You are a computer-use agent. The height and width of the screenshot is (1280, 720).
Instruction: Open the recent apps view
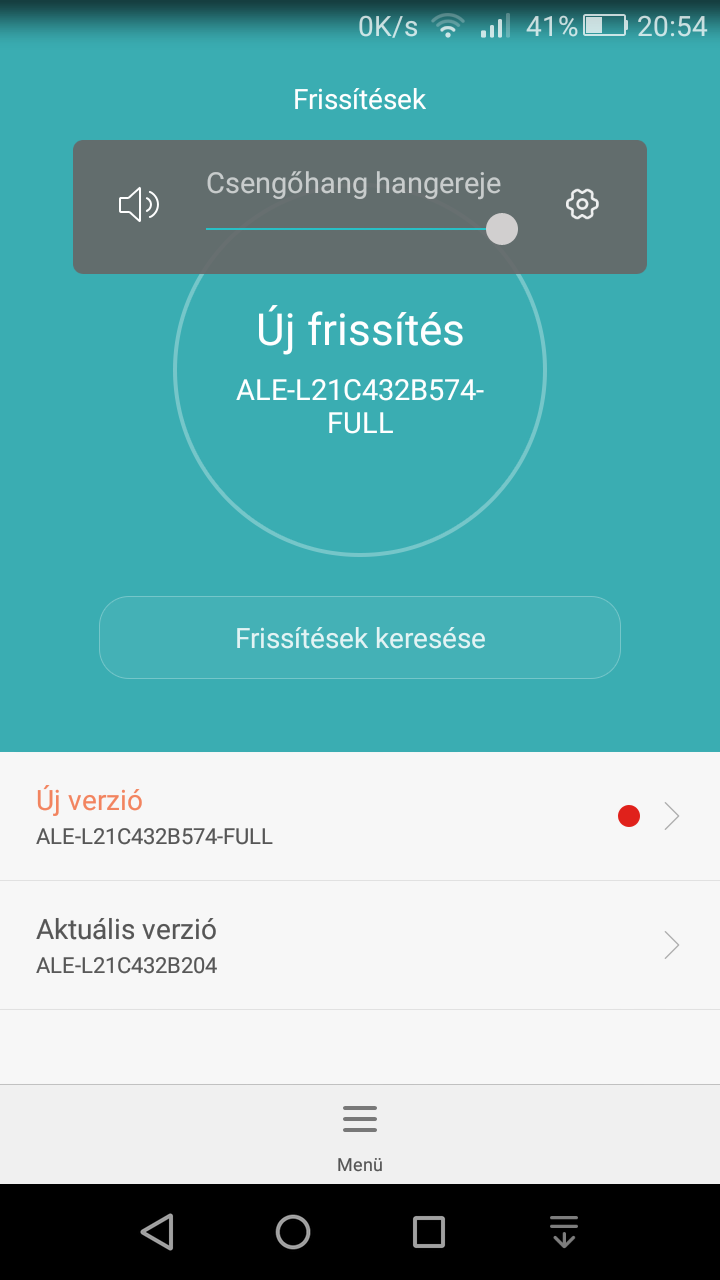tap(429, 1232)
